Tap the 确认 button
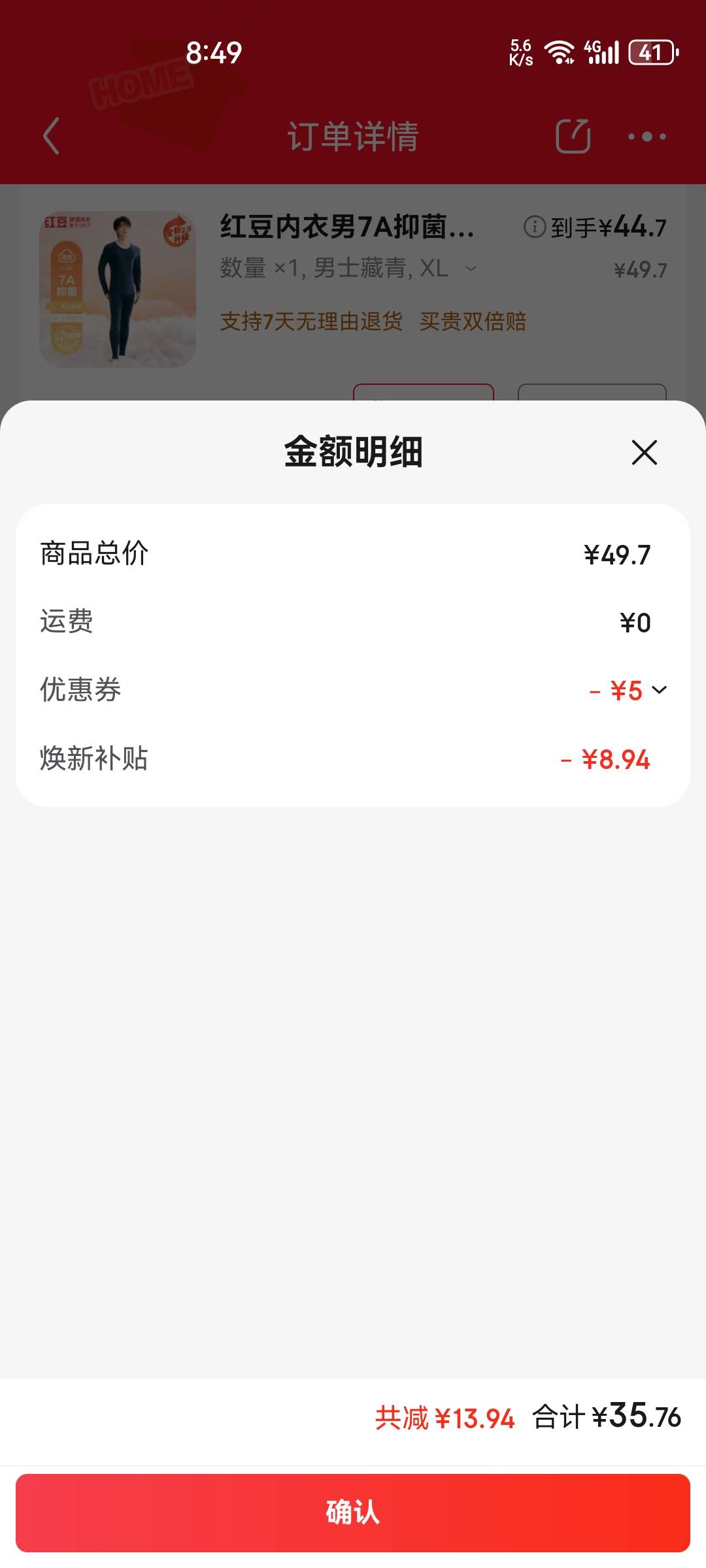The width and height of the screenshot is (706, 1568). tap(353, 1512)
